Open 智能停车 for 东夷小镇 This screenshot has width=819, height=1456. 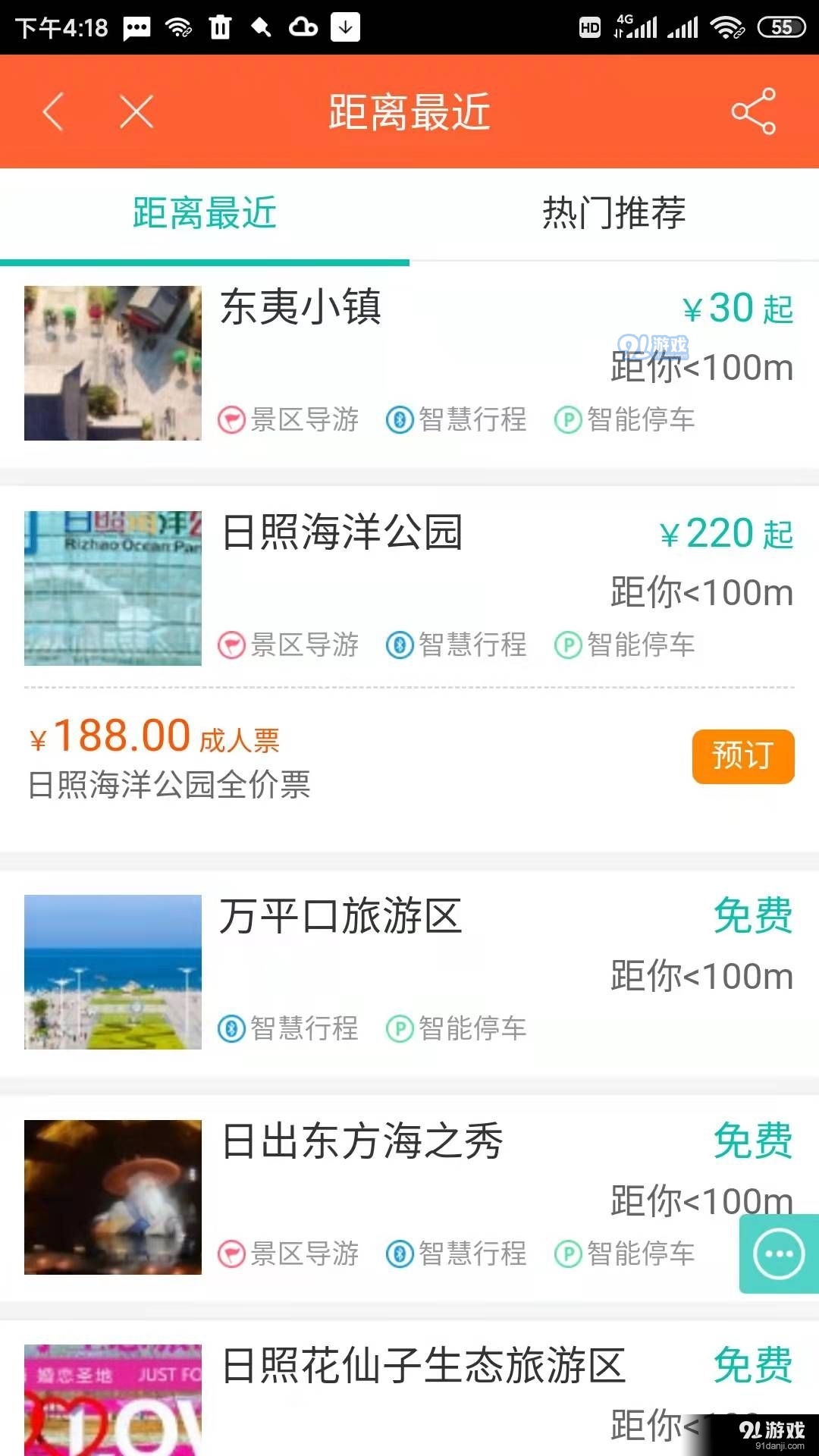tap(629, 421)
